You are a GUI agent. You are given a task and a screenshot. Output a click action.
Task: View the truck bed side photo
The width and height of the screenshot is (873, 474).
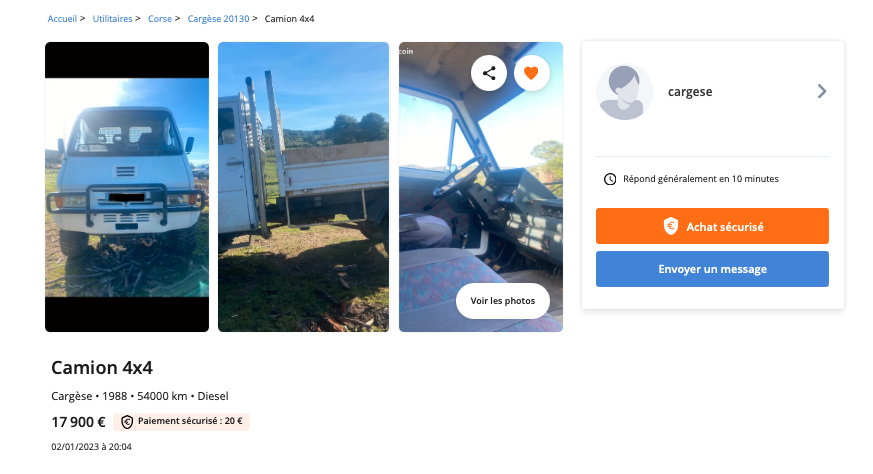click(x=303, y=187)
